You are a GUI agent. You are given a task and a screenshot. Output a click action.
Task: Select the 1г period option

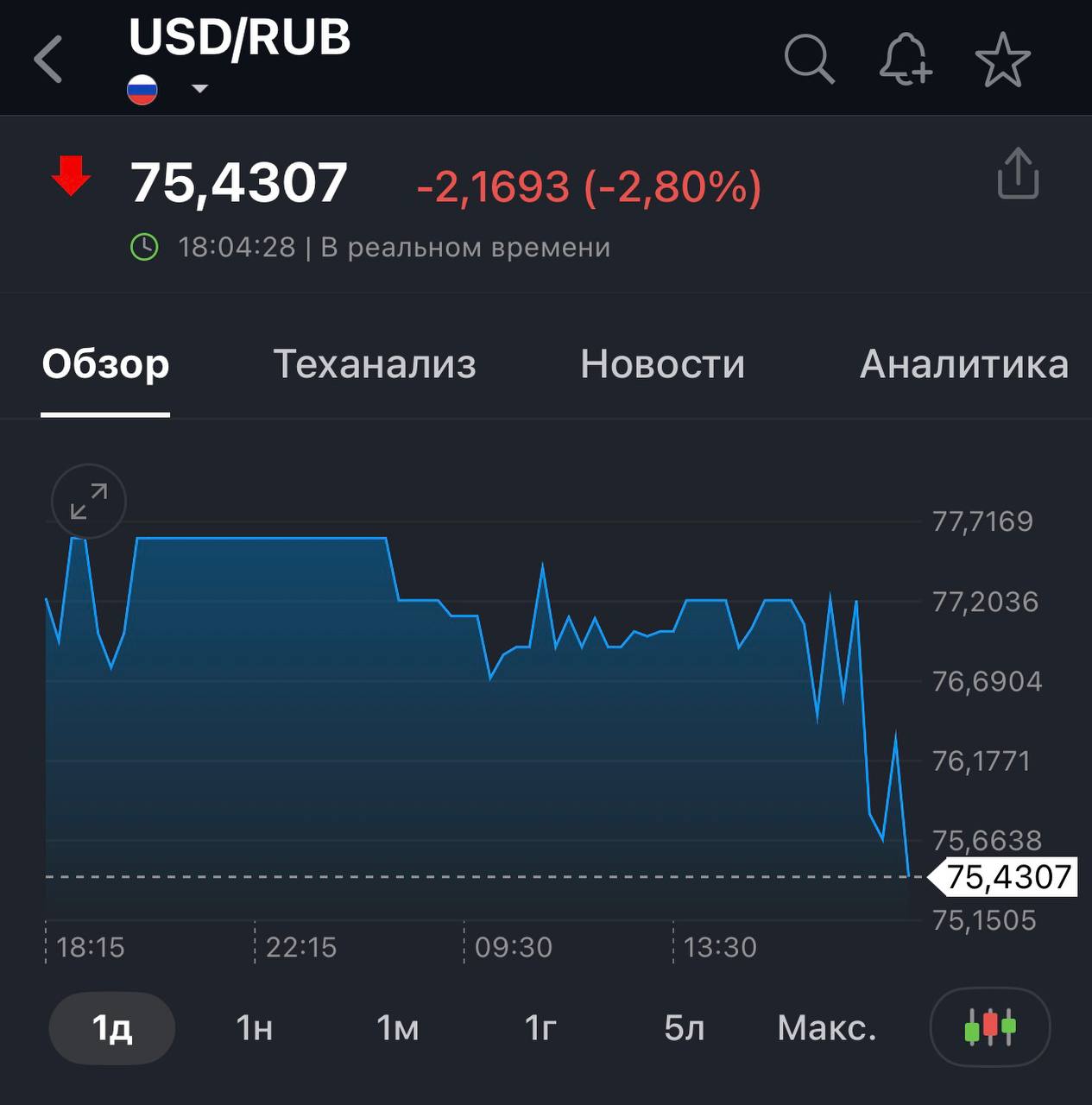coord(539,1027)
